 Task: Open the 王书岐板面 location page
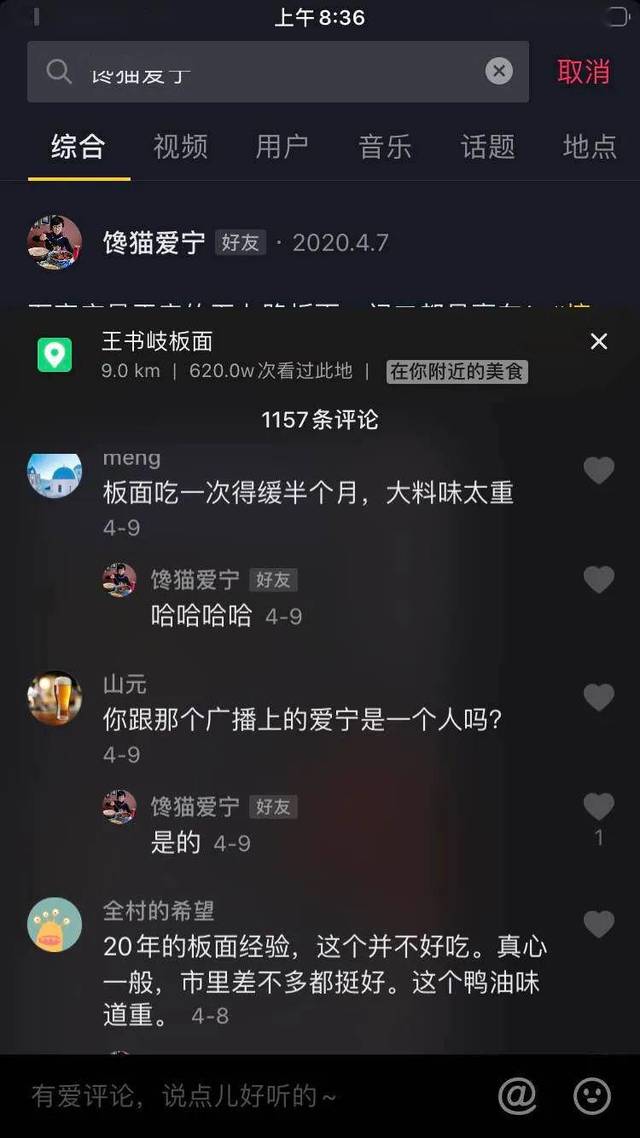(157, 342)
